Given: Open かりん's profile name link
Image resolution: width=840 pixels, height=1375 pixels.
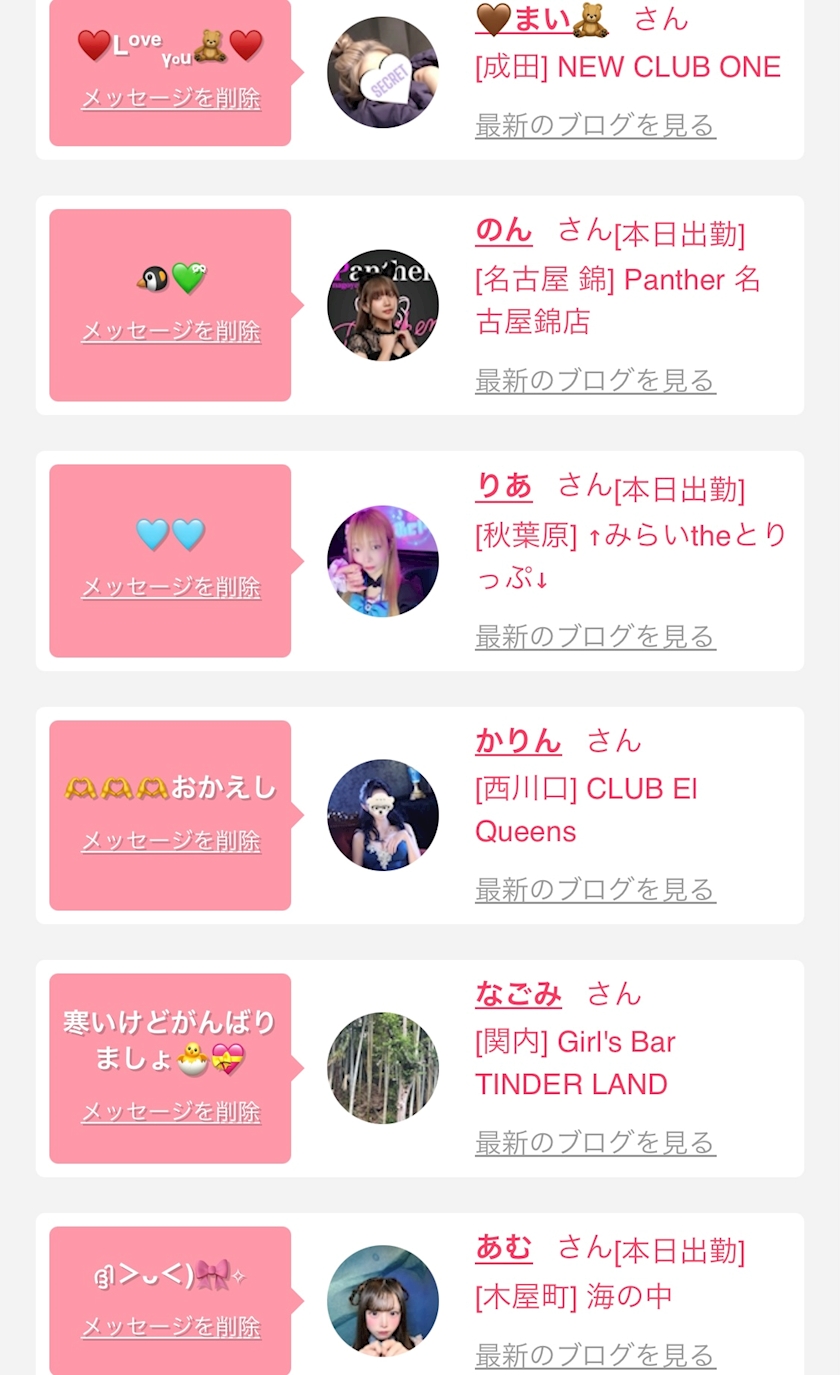Looking at the screenshot, I should tap(518, 740).
